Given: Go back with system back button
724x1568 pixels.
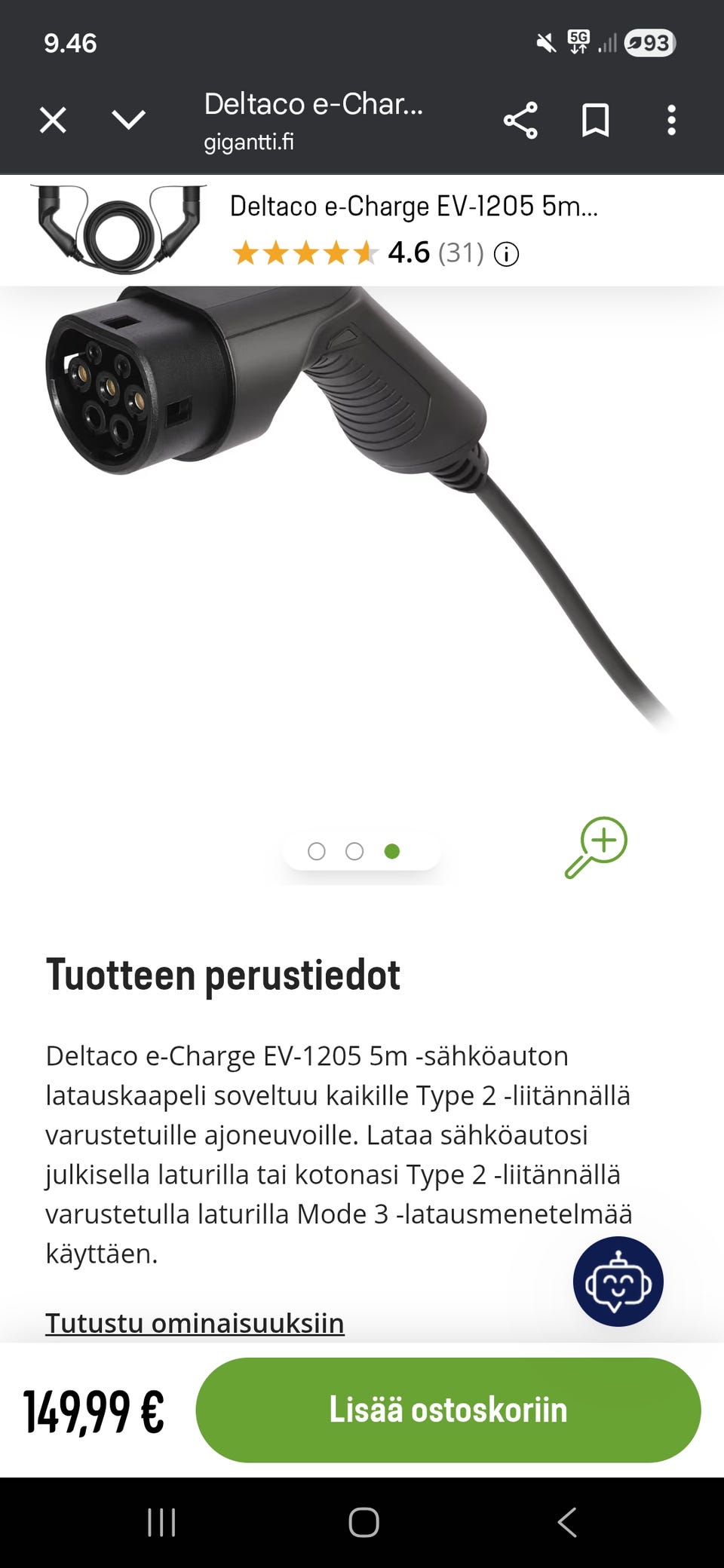Looking at the screenshot, I should click(x=567, y=1522).
